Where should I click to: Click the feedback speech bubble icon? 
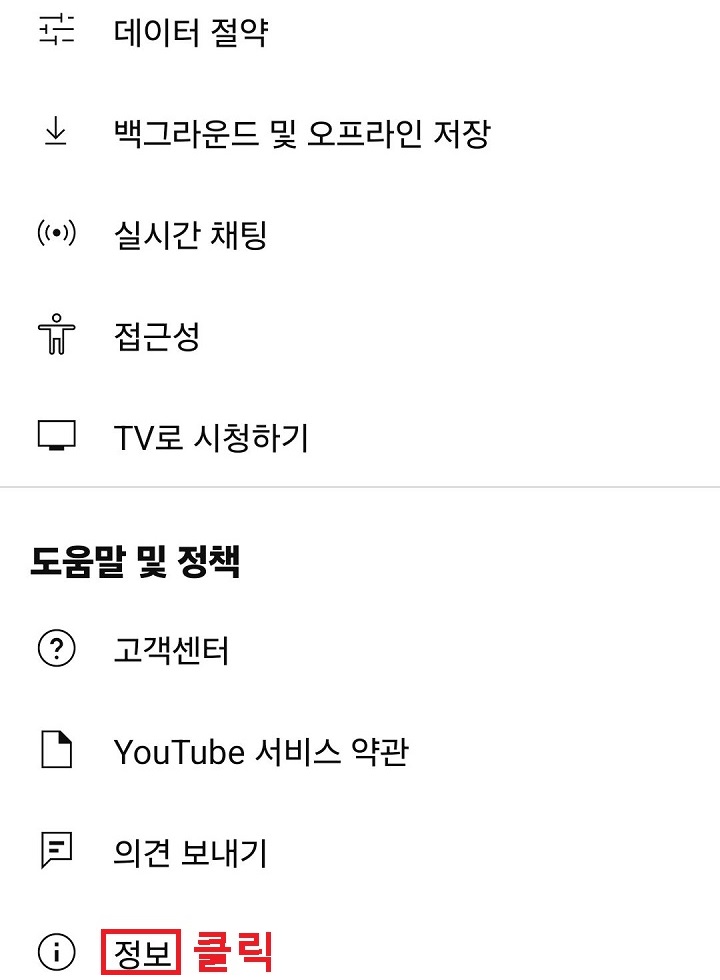pyautogui.click(x=57, y=853)
